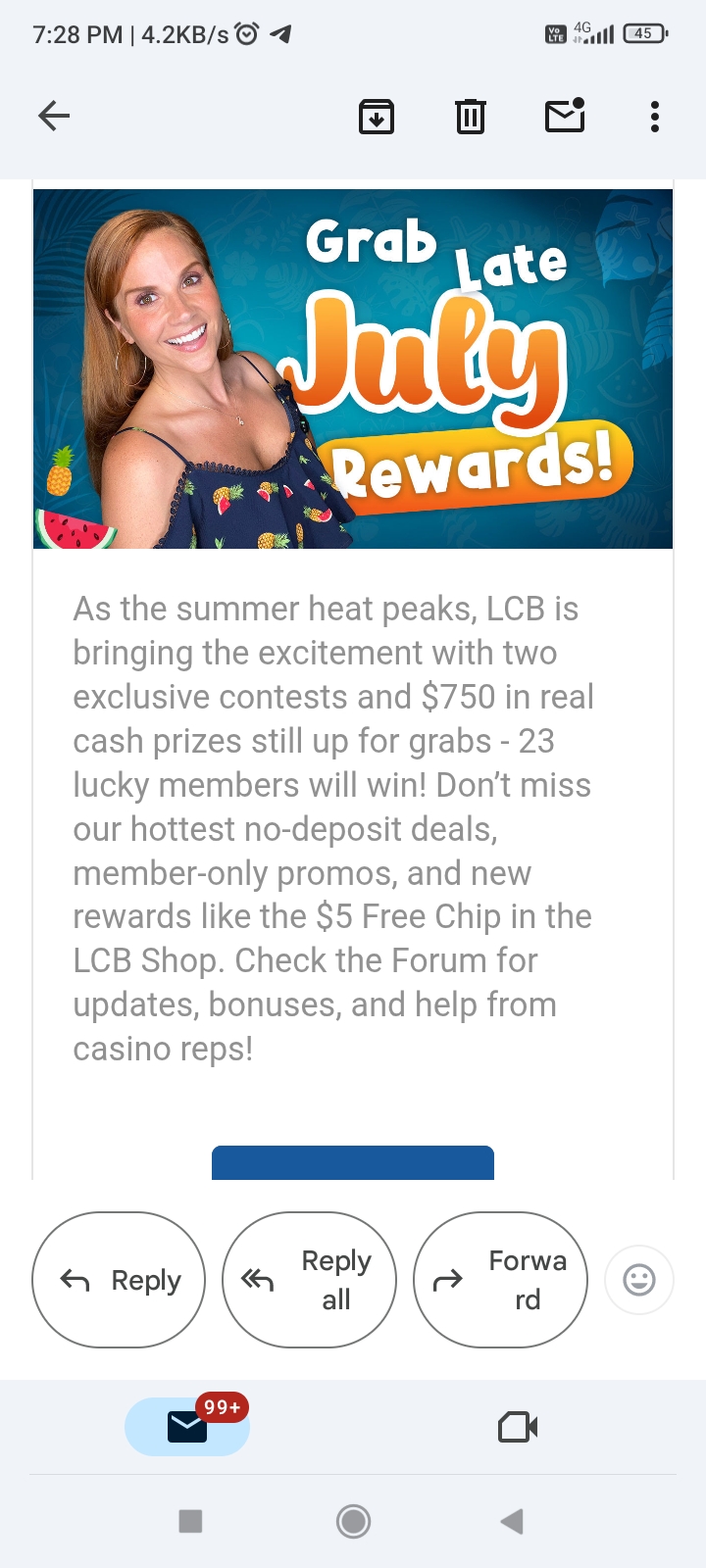Go back to the inbox
The image size is (706, 1568).
click(54, 117)
